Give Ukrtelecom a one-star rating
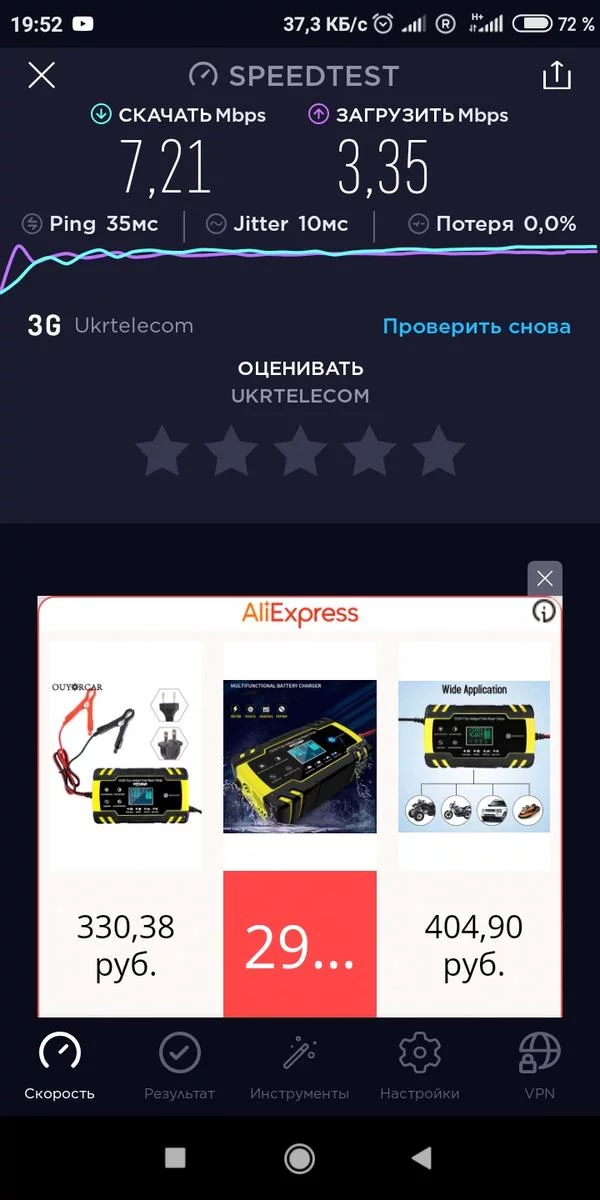600x1200 pixels. [x=162, y=450]
